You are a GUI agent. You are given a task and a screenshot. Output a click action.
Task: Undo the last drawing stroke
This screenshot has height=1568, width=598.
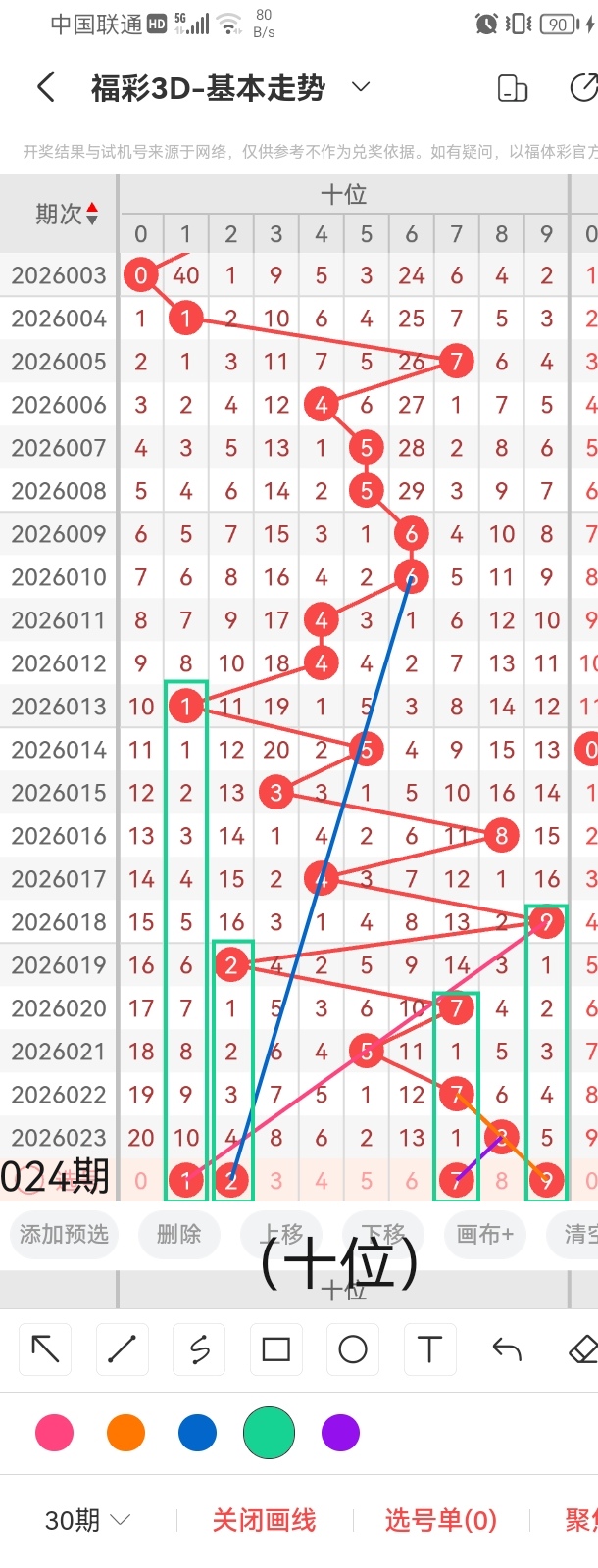tap(506, 1349)
